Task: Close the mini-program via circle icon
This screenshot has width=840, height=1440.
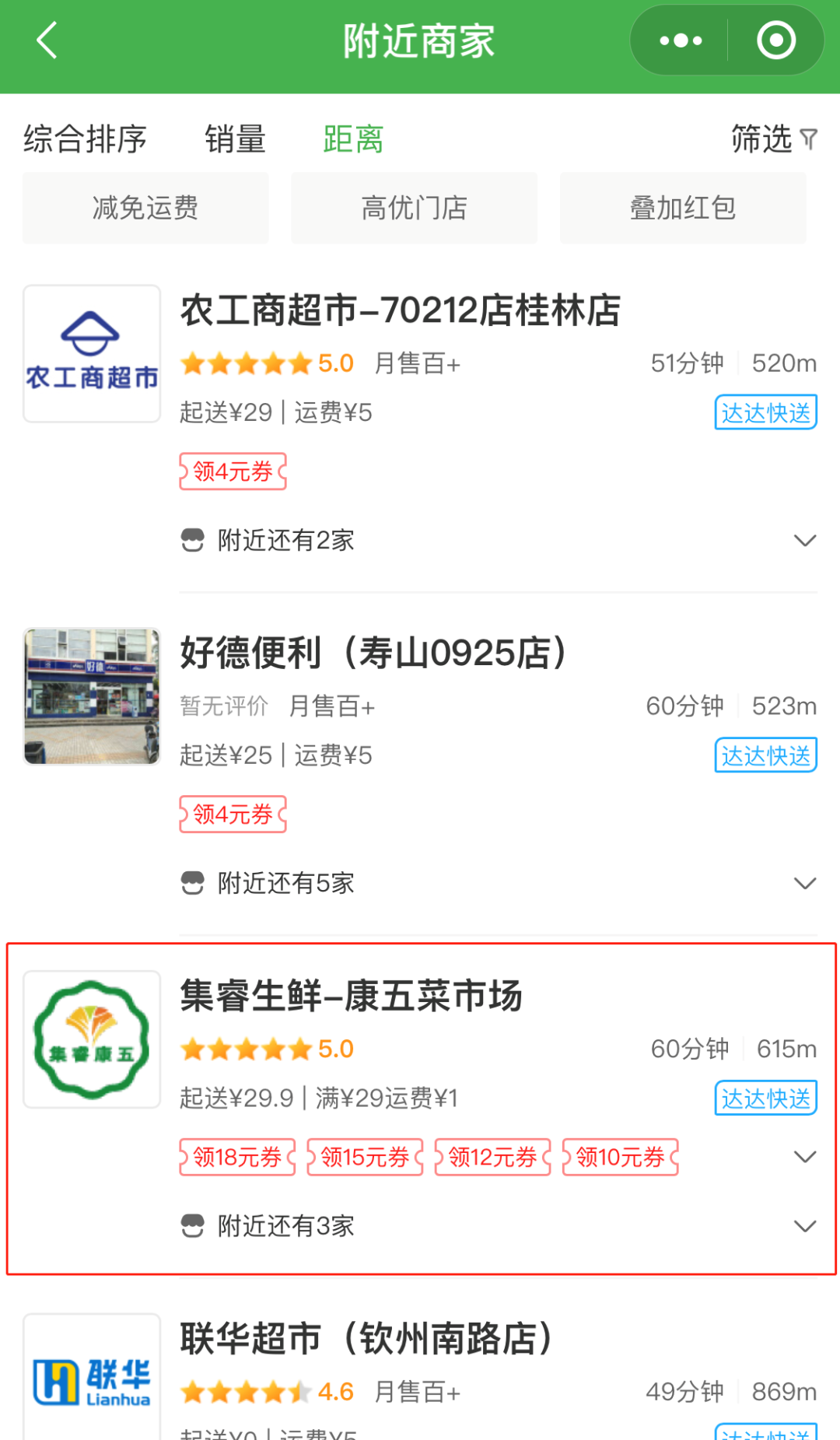Action: pyautogui.click(x=775, y=40)
